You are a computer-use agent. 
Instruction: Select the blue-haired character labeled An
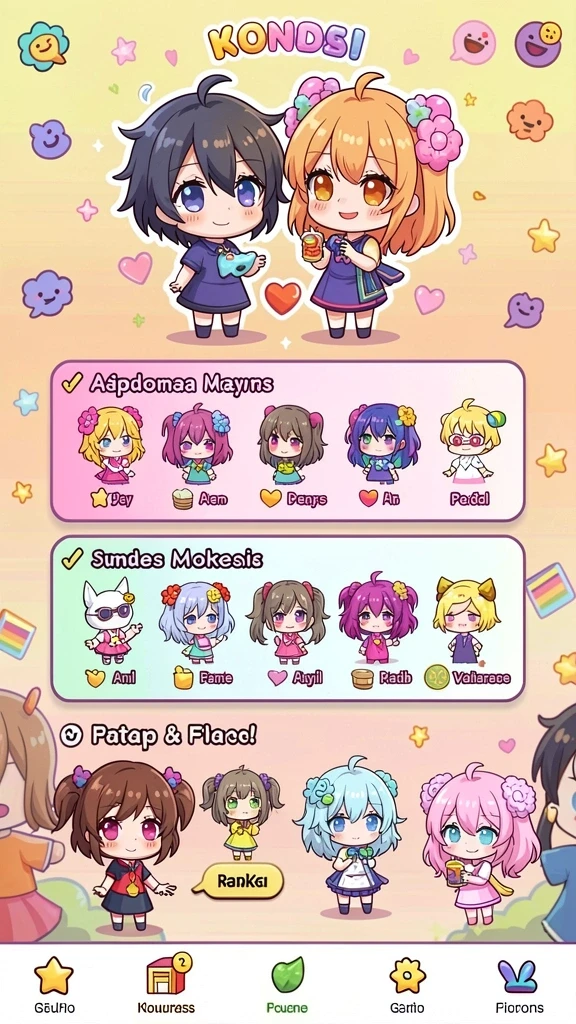383,456
